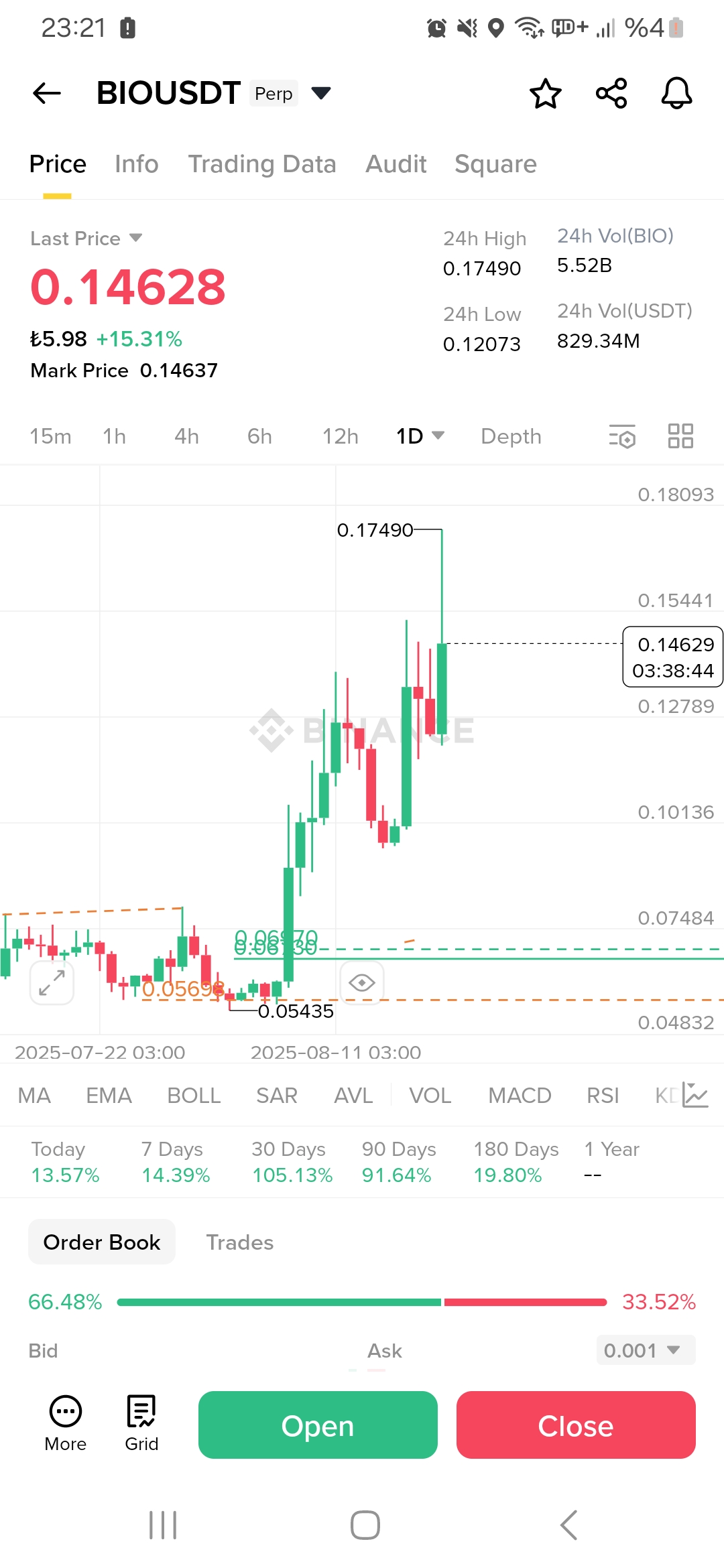
Task: Open the price alert bell
Action: 676,93
